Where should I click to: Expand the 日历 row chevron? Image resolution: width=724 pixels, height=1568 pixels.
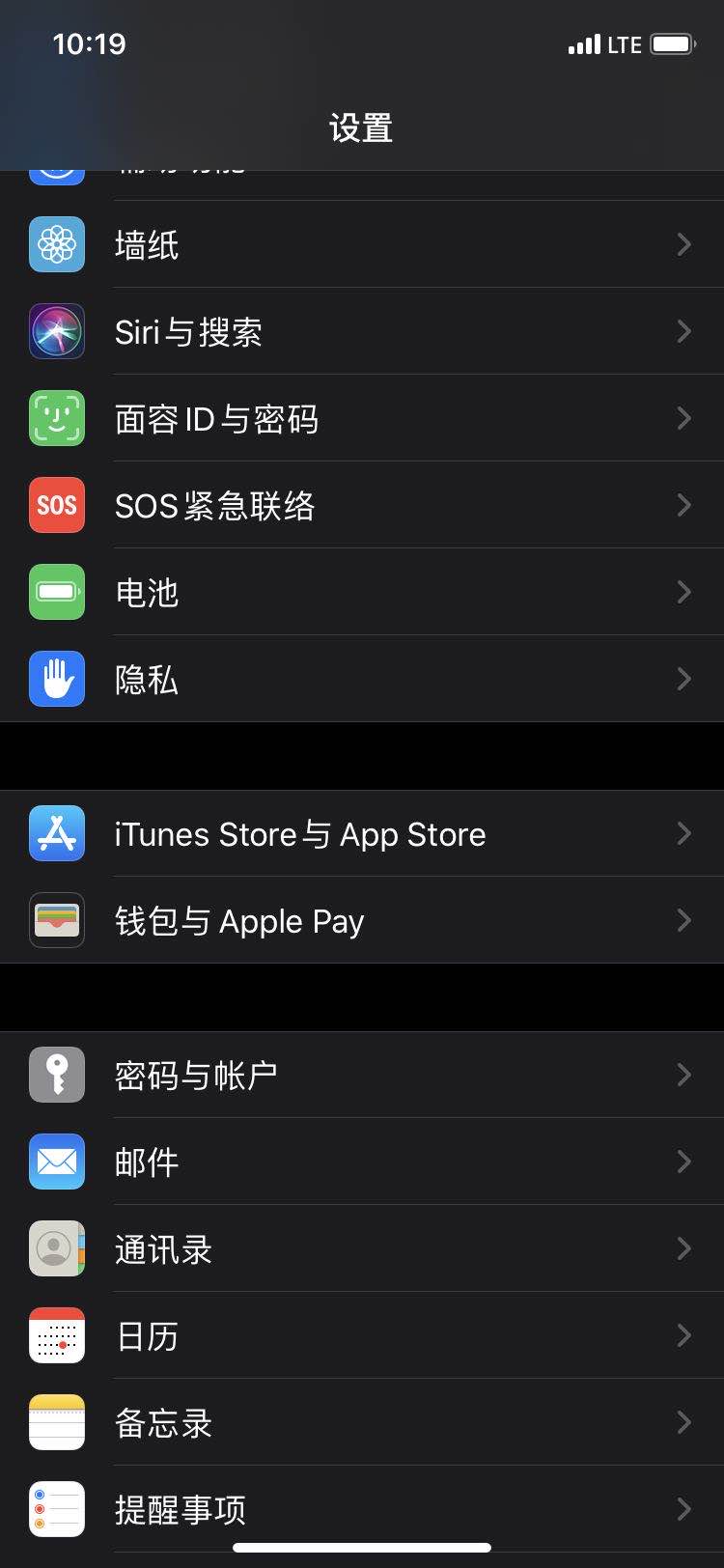tap(683, 1335)
